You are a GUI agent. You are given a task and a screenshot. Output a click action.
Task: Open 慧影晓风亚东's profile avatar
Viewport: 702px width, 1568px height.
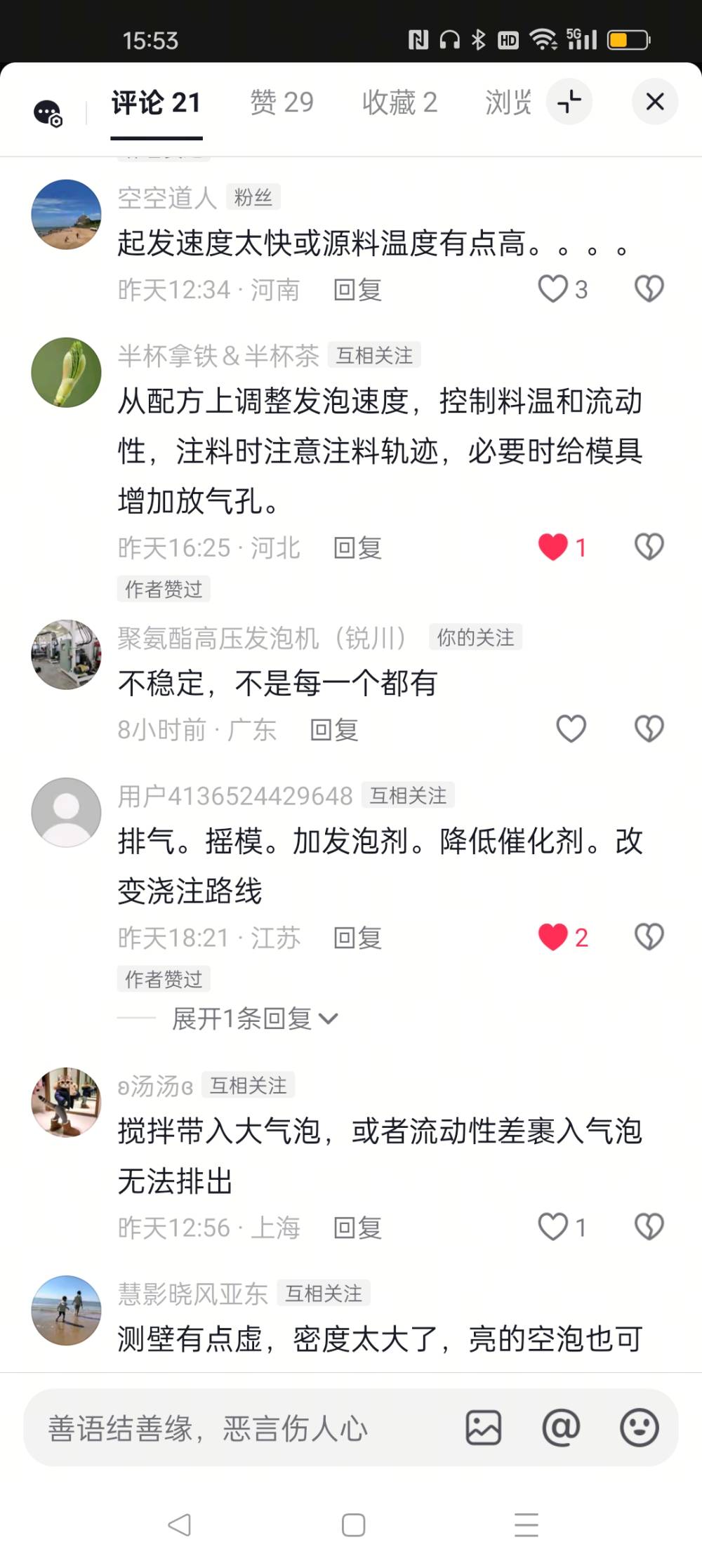point(66,1310)
